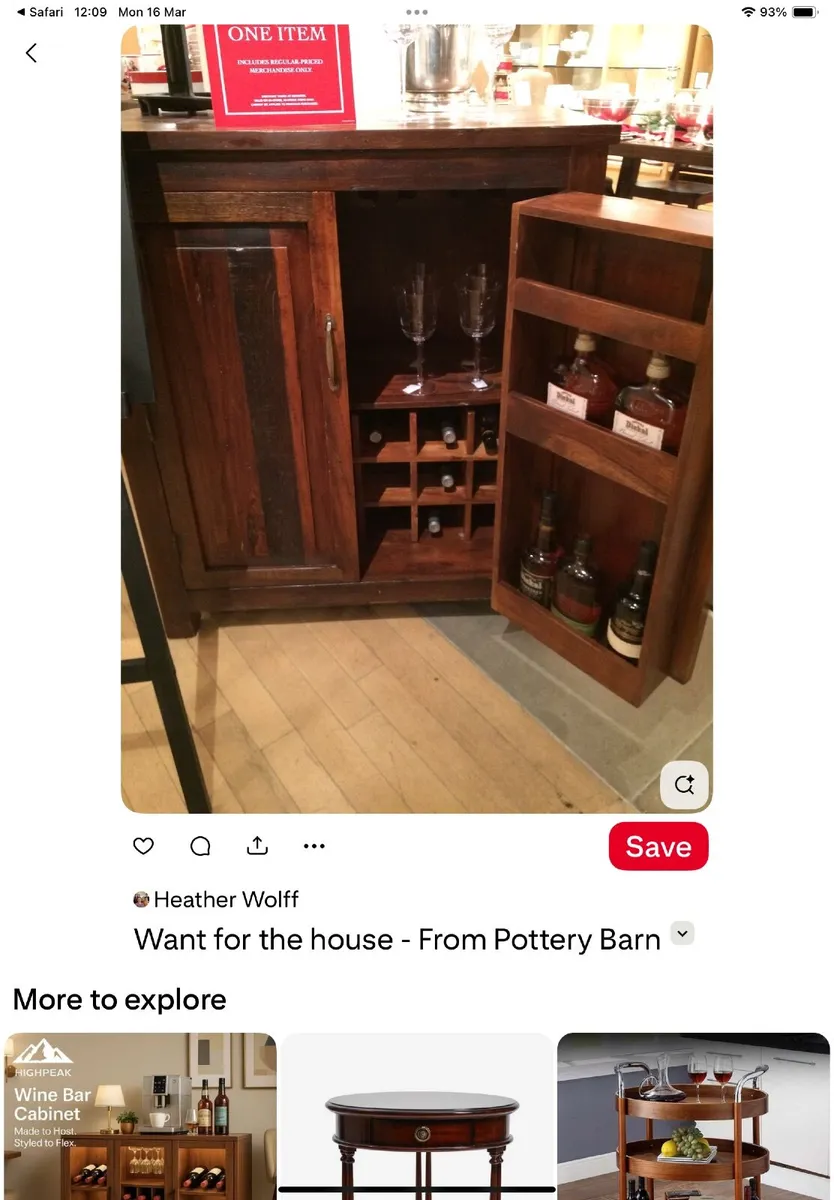Tap the three dots at screen top center
The image size is (834, 1200).
pyautogui.click(x=416, y=12)
